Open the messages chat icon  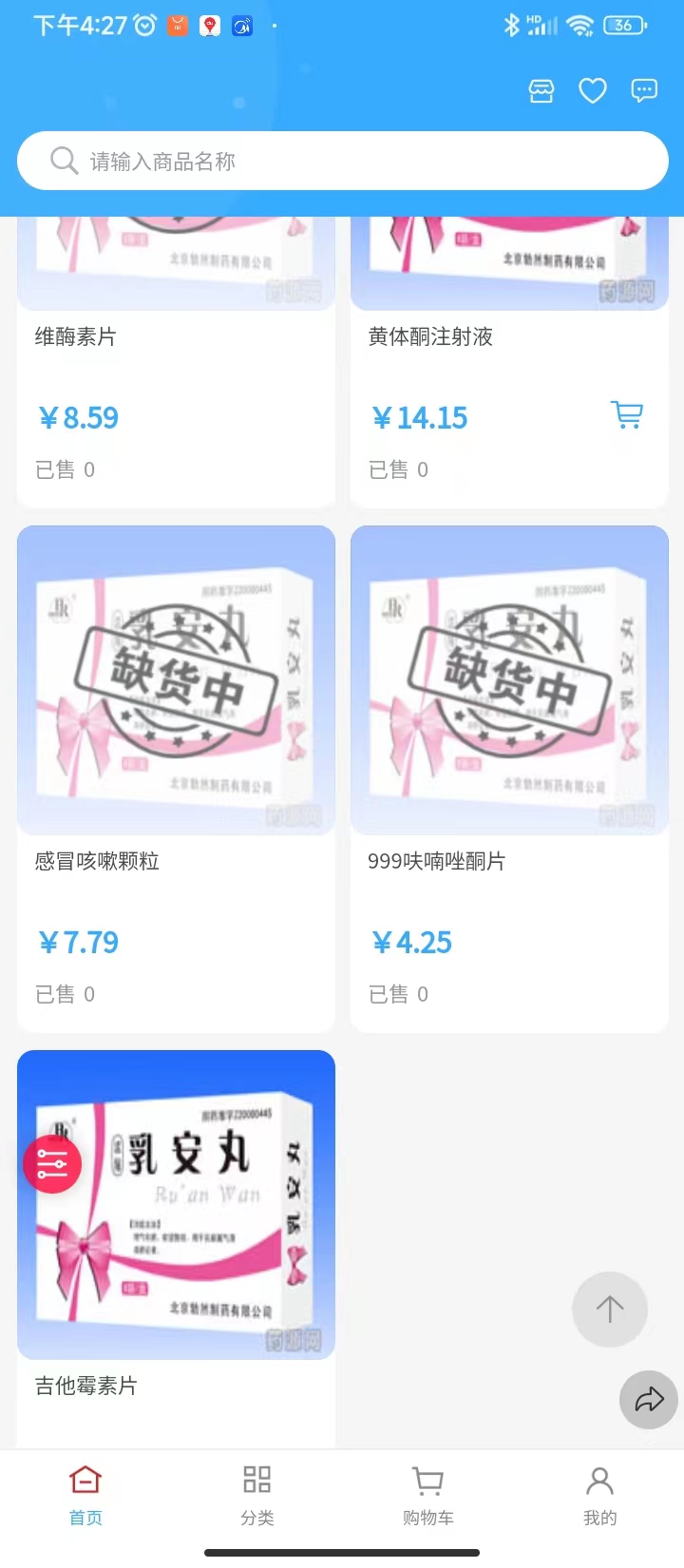[x=643, y=90]
